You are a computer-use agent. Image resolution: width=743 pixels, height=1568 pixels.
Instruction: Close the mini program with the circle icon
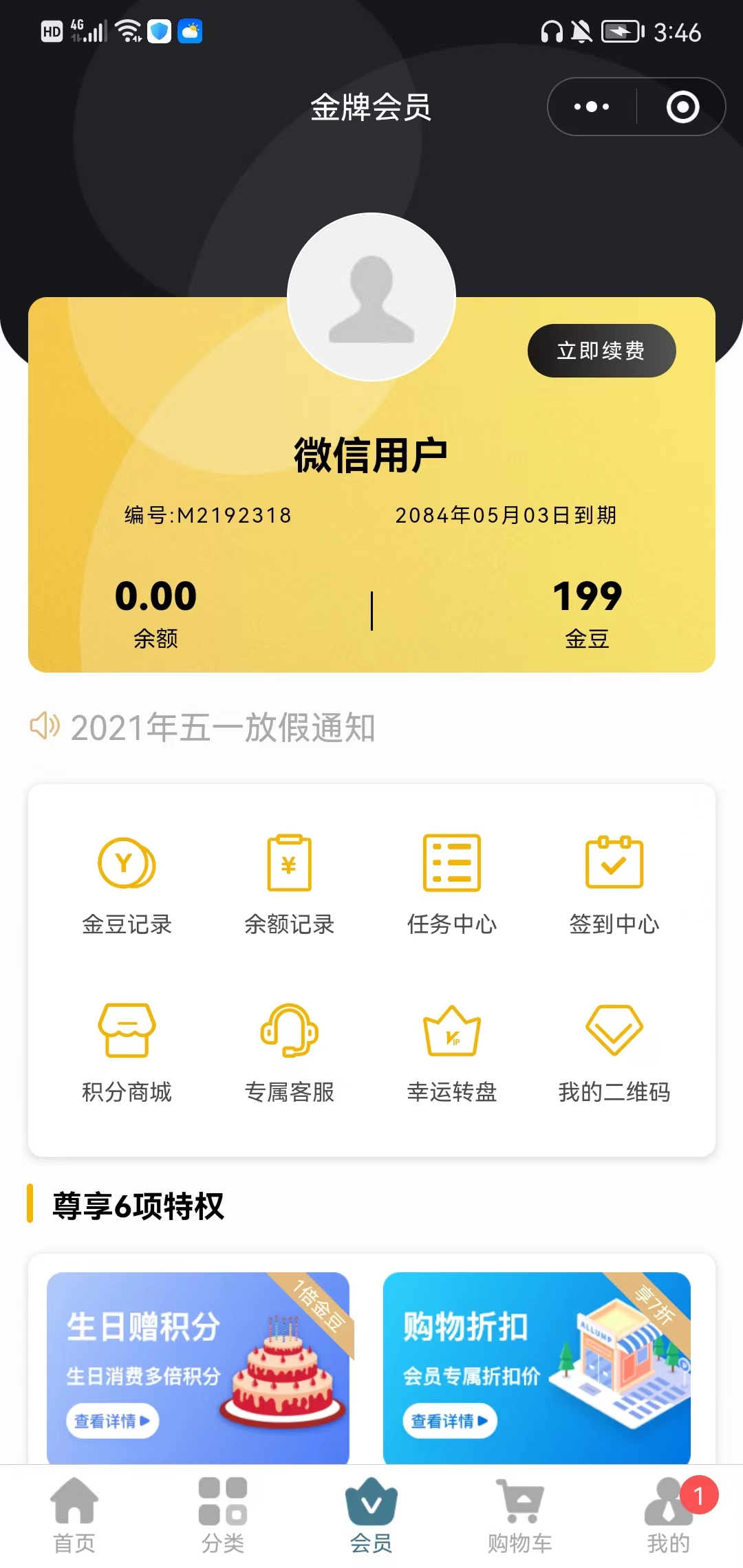point(682,107)
